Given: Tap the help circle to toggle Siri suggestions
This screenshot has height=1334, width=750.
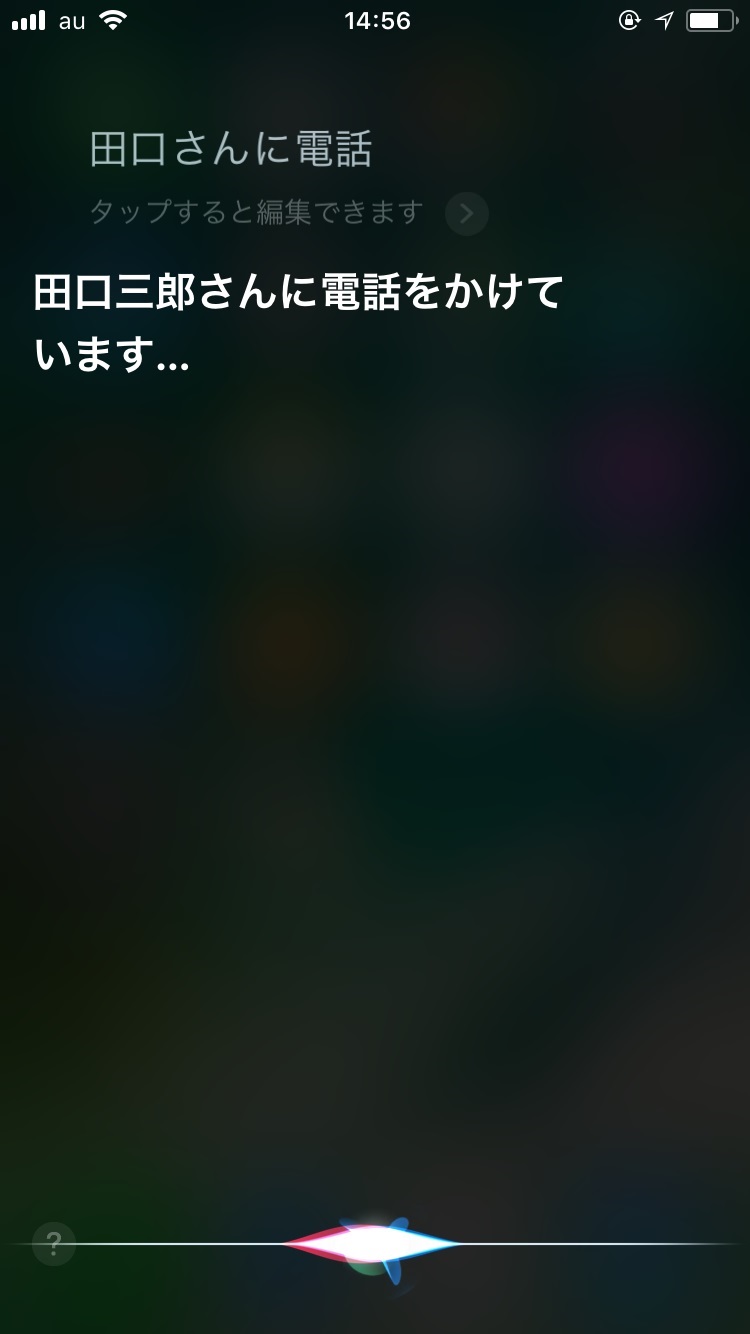Looking at the screenshot, I should (53, 1243).
